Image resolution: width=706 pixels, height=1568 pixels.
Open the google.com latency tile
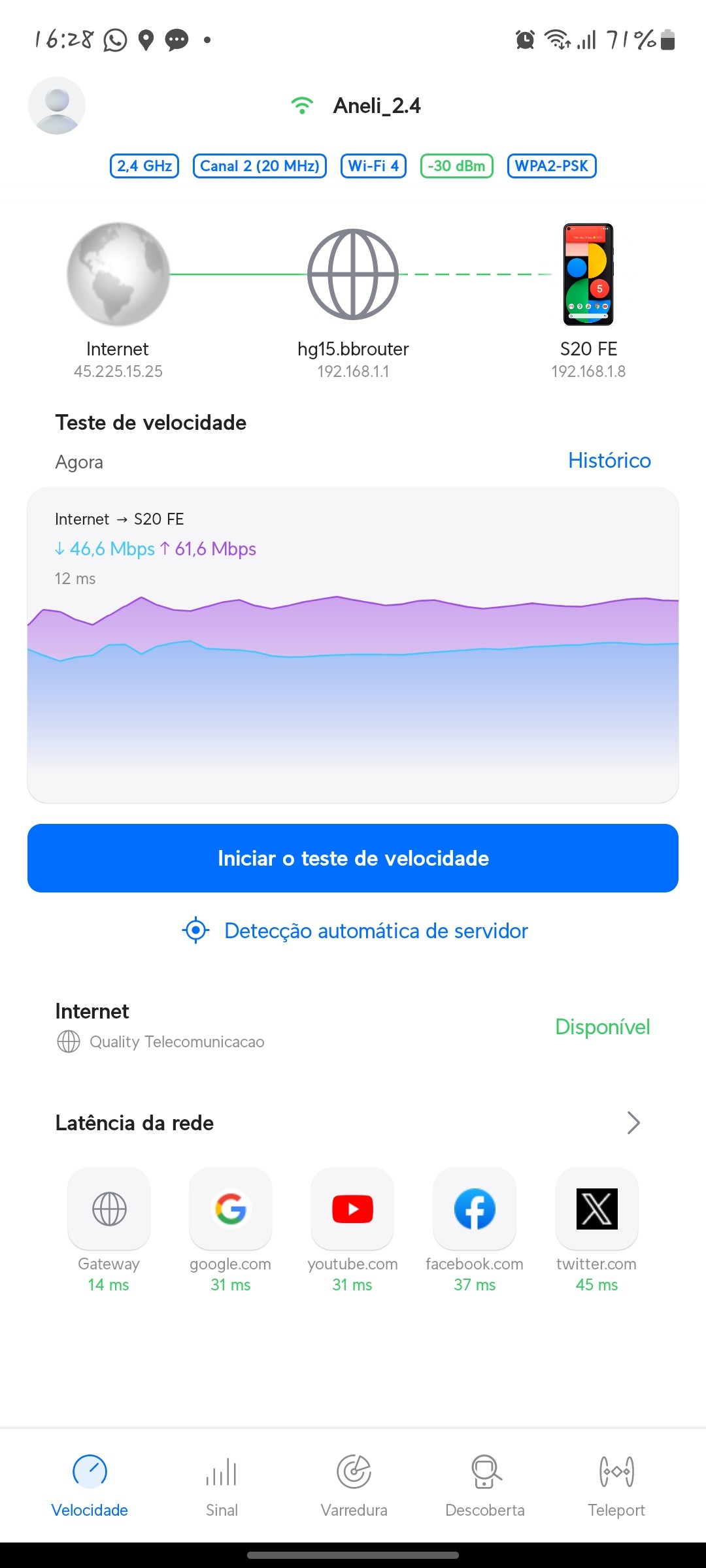pos(231,1209)
